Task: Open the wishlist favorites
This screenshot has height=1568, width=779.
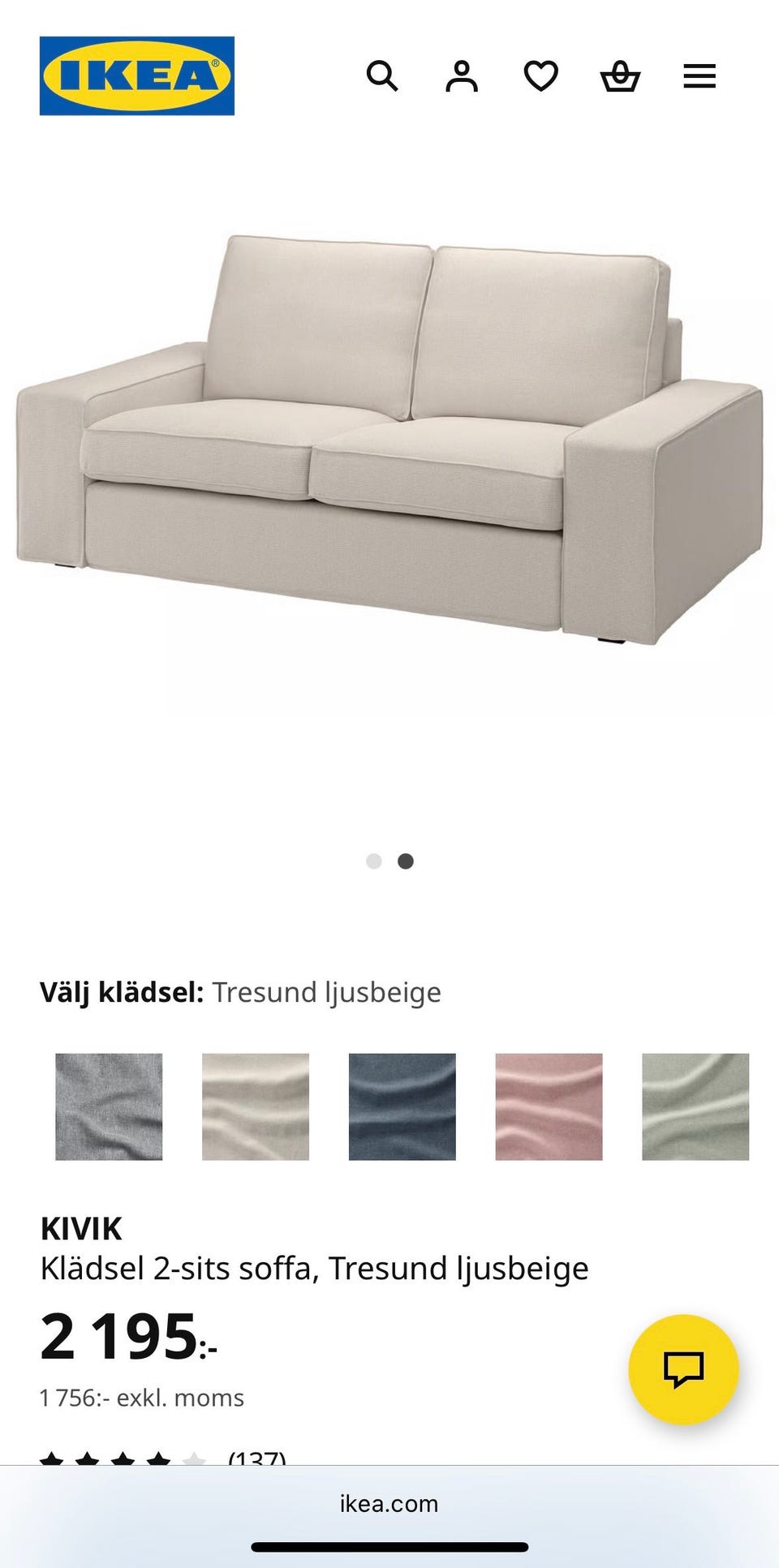Action: 540,76
